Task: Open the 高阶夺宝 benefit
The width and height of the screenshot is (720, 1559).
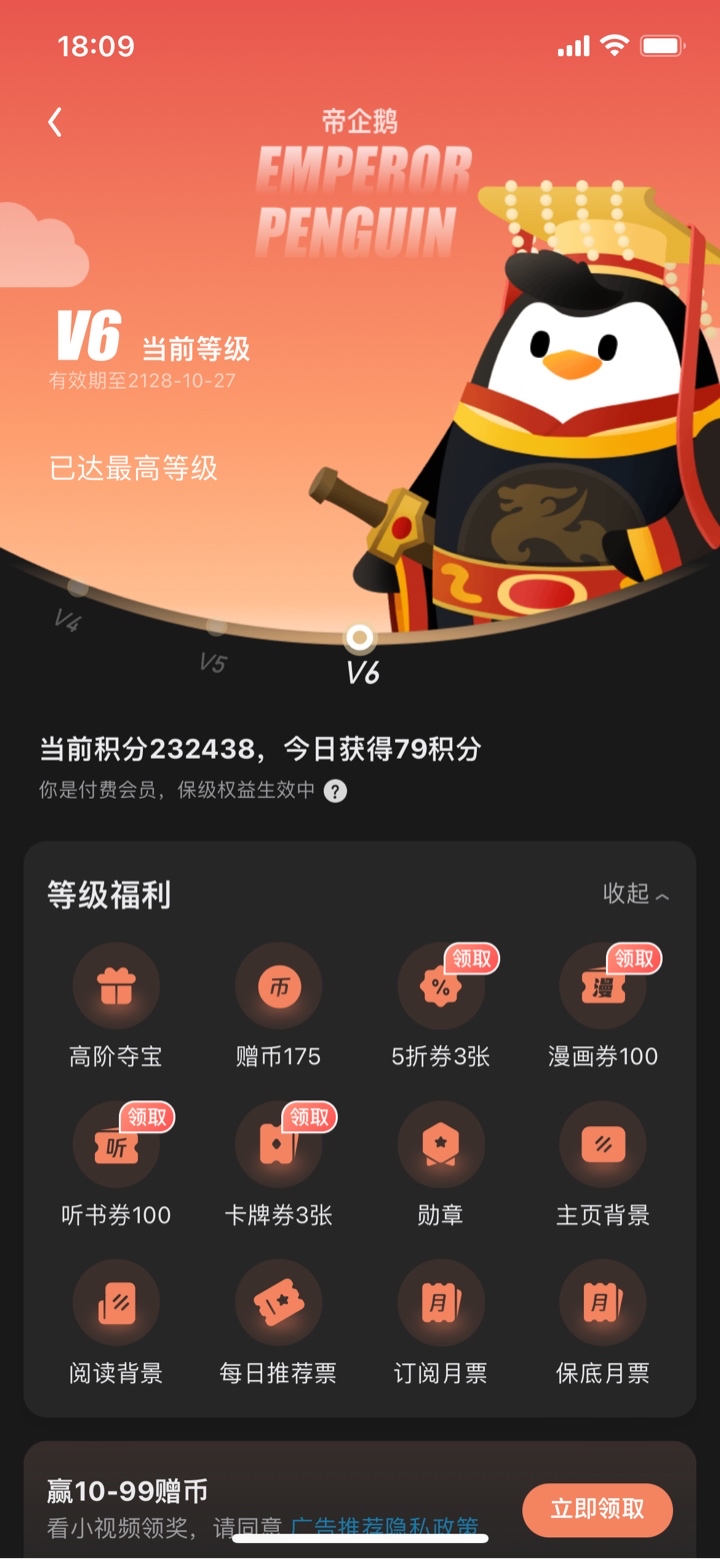Action: pos(116,1006)
